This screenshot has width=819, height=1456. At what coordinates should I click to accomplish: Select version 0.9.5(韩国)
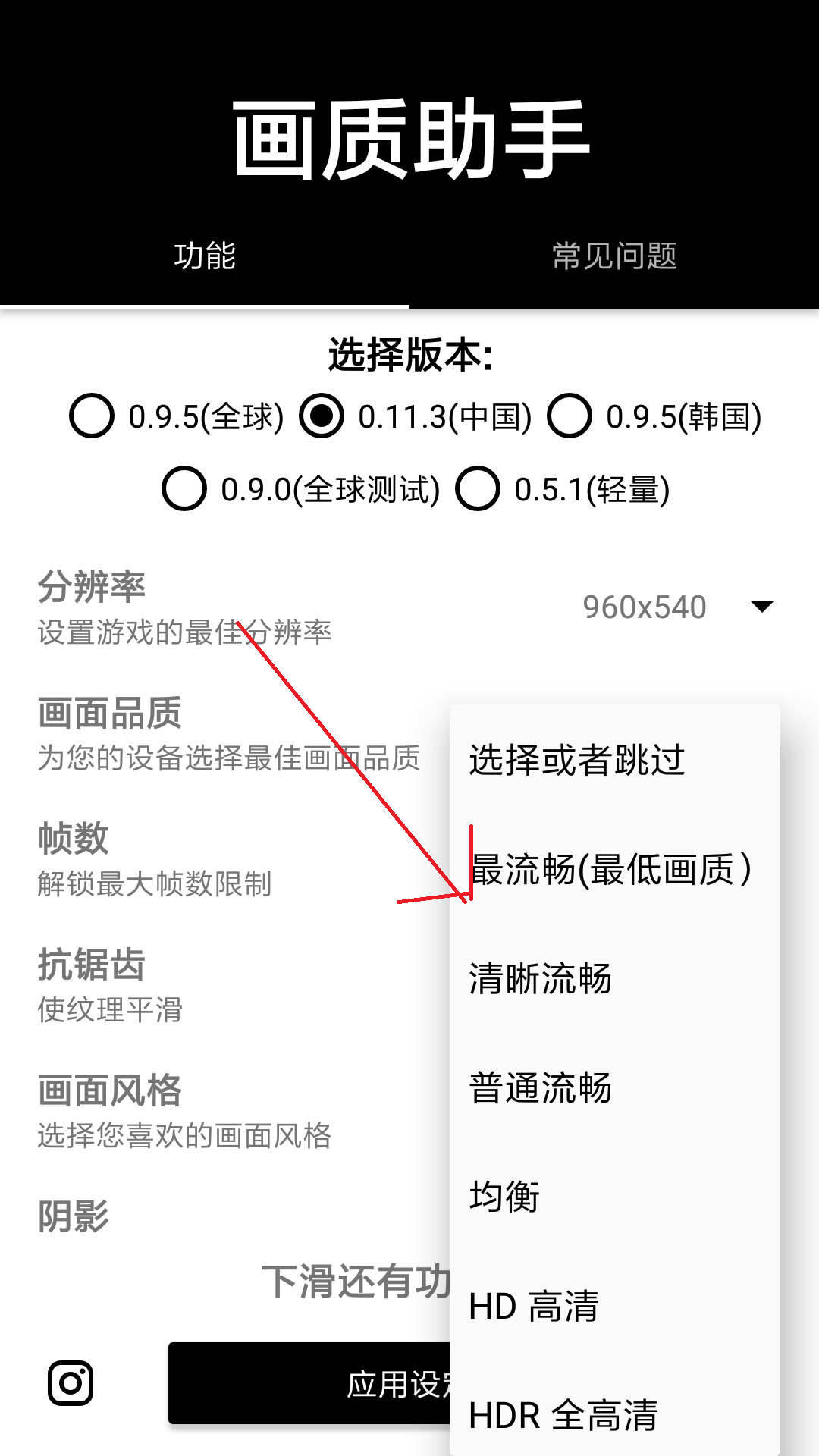click(570, 416)
